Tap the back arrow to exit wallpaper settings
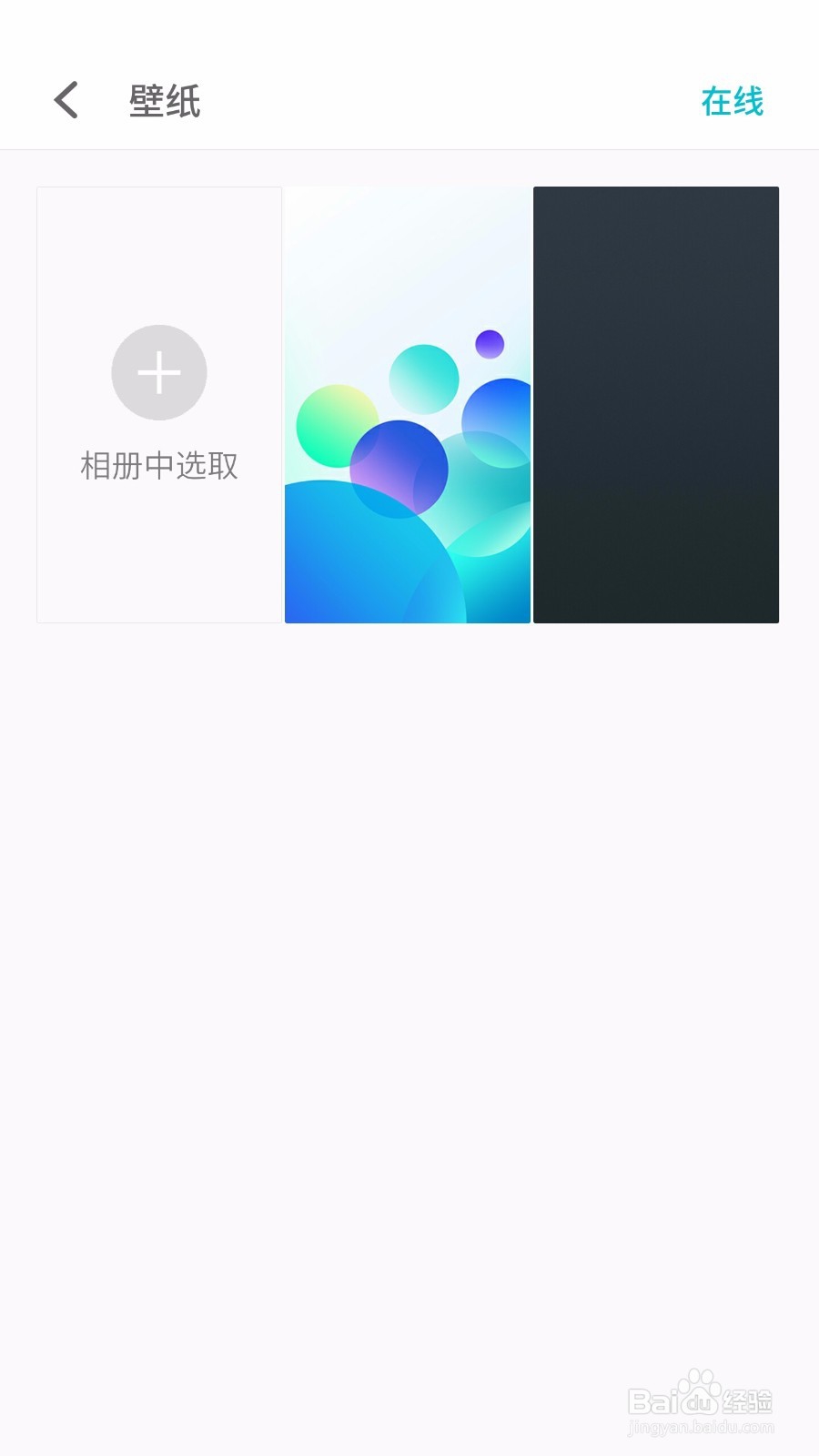Screen dimensions: 819x1456 click(x=65, y=101)
